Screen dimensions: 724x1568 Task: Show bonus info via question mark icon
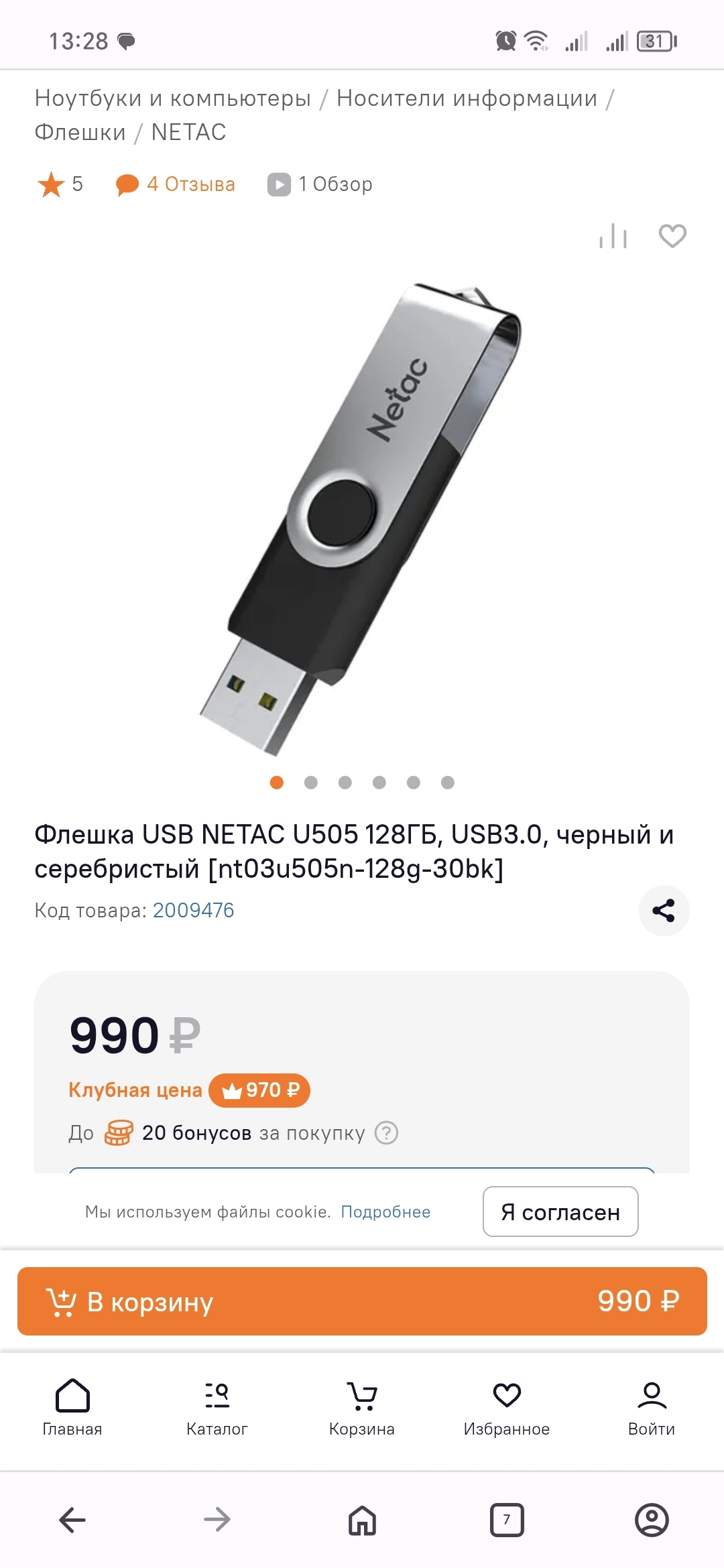[x=386, y=1133]
